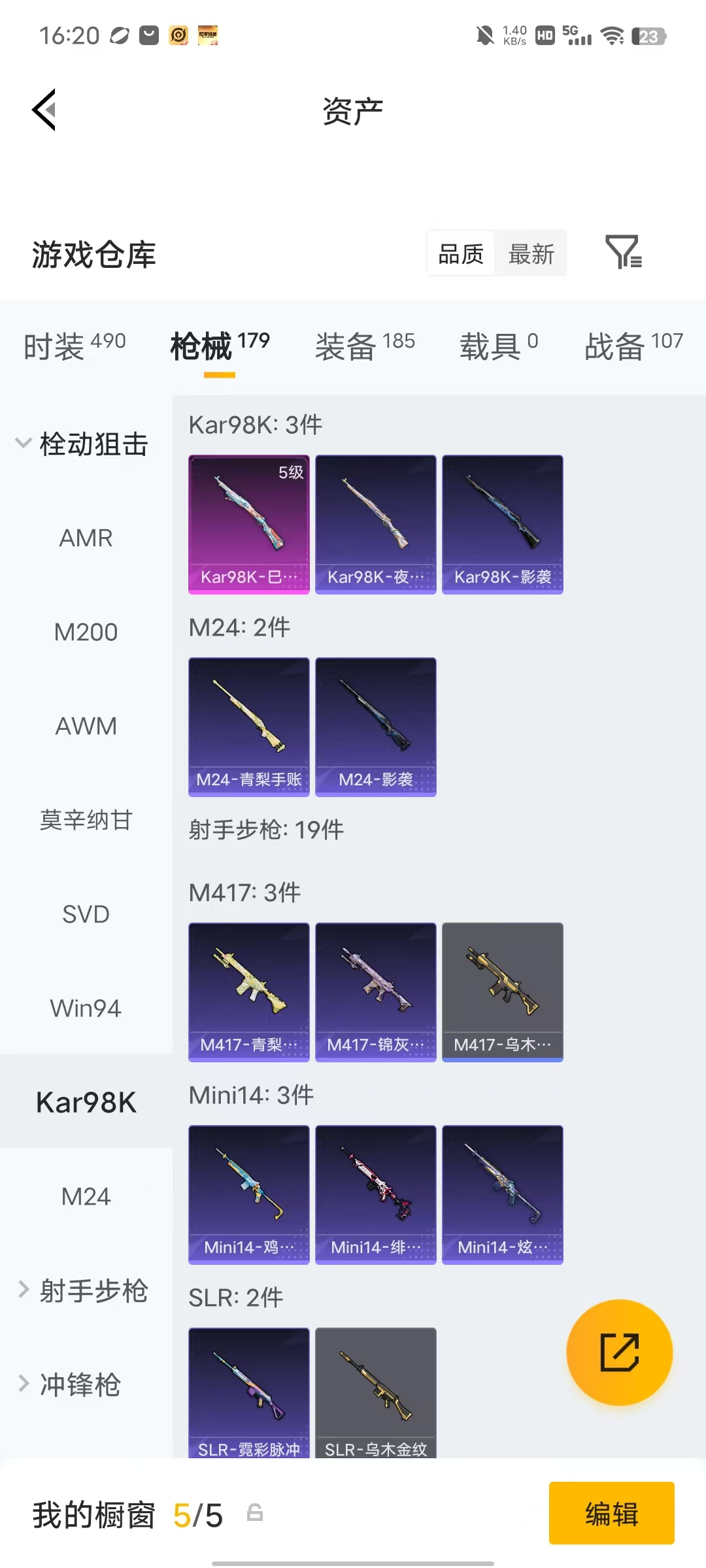Viewport: 706px width, 1568px height.
Task: Switch to the 战备 tab
Action: coord(633,346)
